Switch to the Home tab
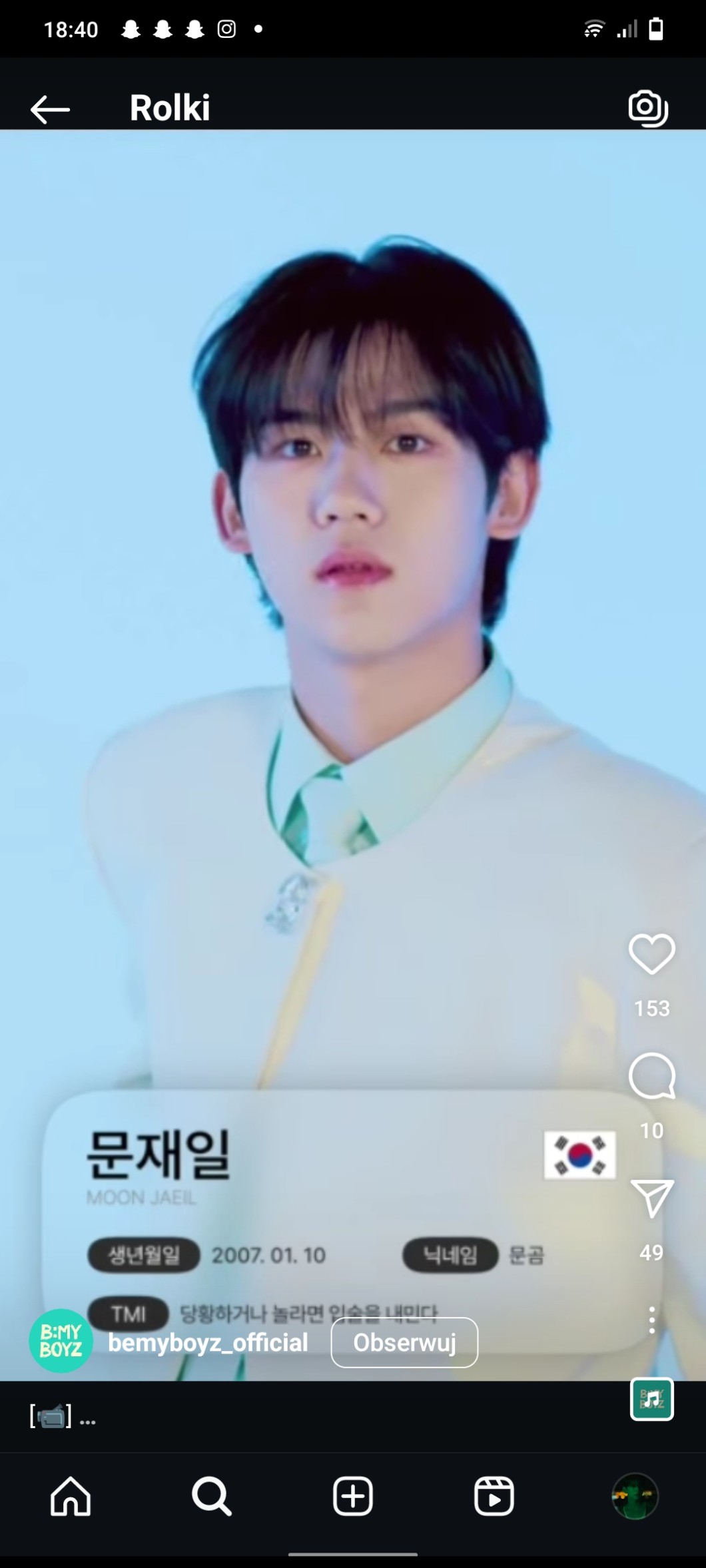 tap(71, 1496)
